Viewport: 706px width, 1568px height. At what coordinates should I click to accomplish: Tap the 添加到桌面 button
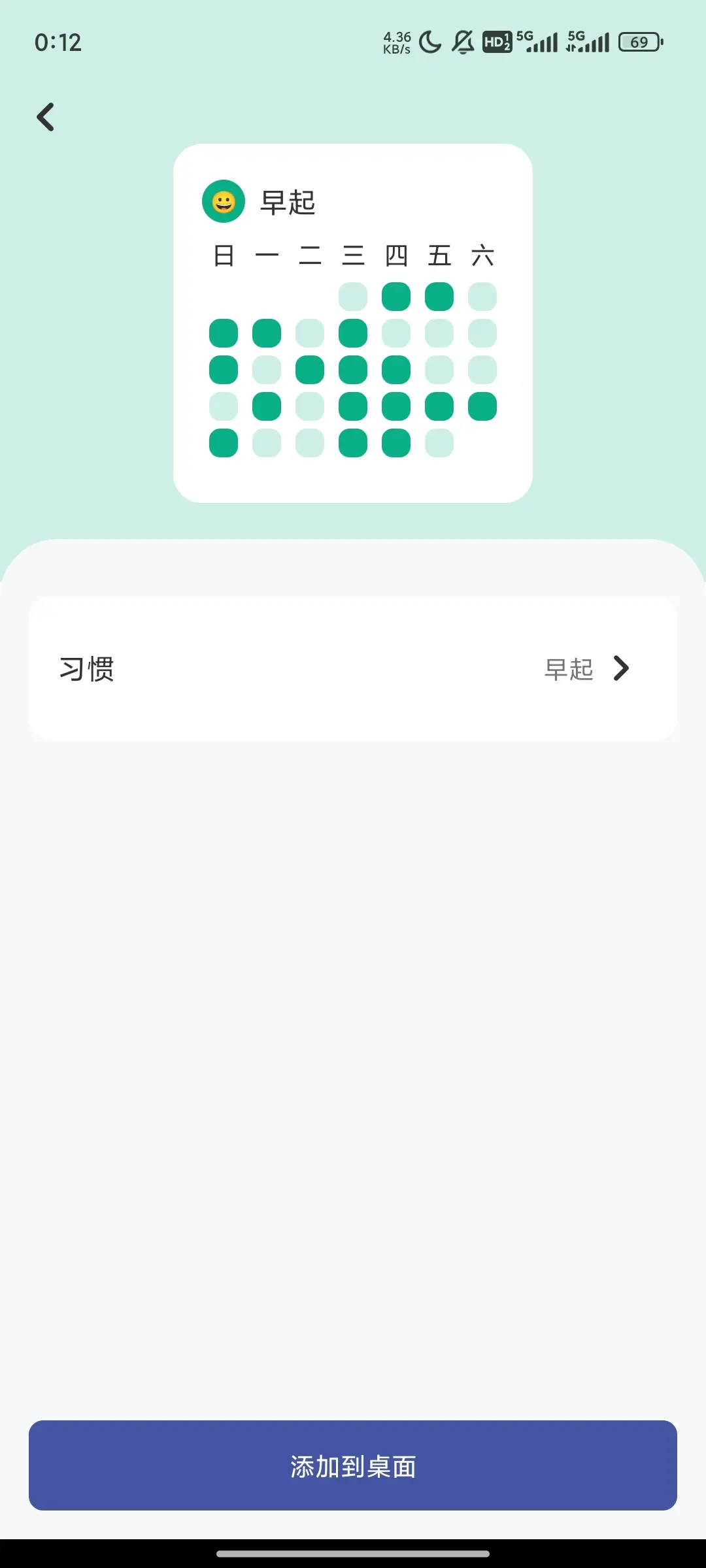click(x=353, y=1465)
